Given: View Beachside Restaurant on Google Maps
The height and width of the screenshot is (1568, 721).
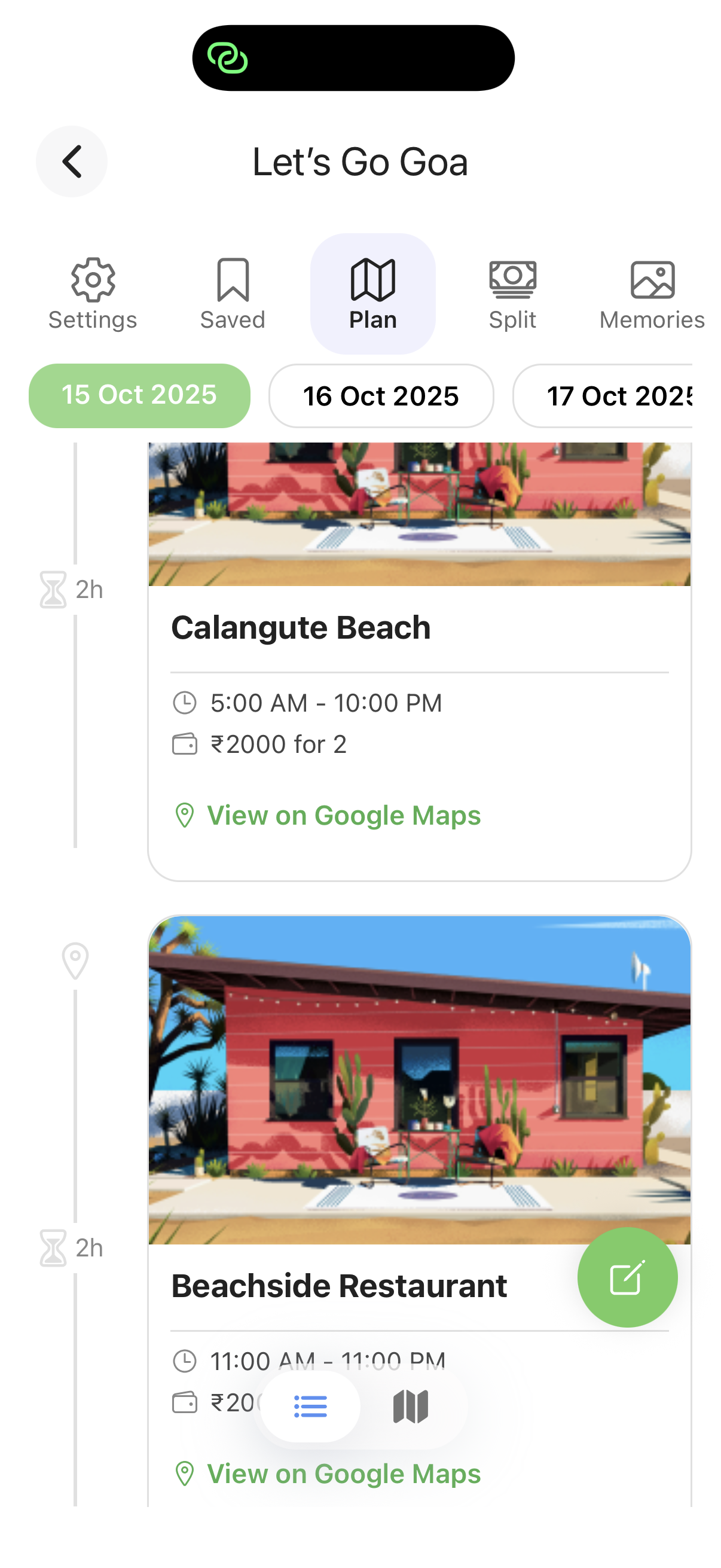Looking at the screenshot, I should [343, 1474].
